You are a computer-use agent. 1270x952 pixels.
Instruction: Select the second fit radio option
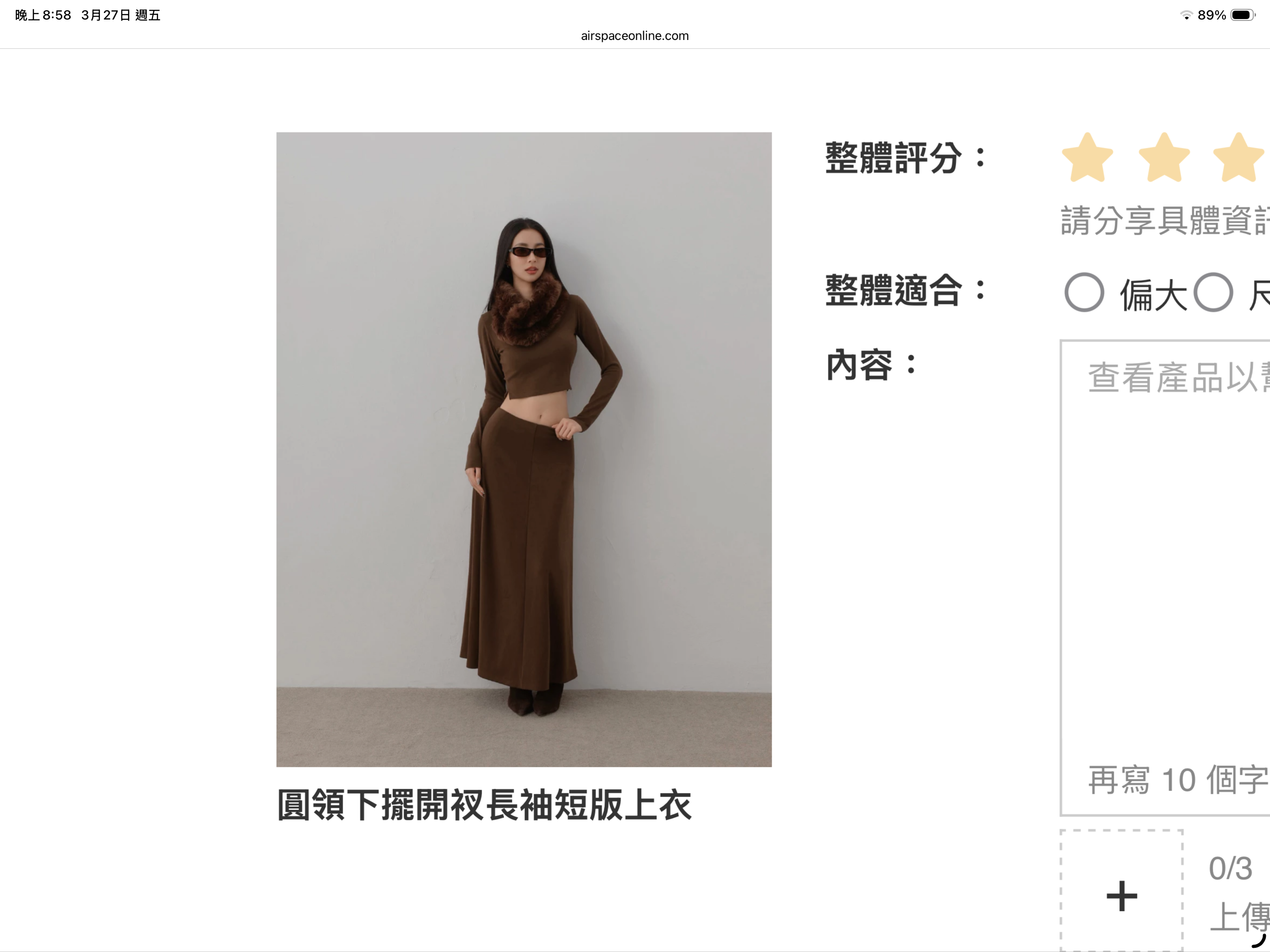click(x=1213, y=293)
